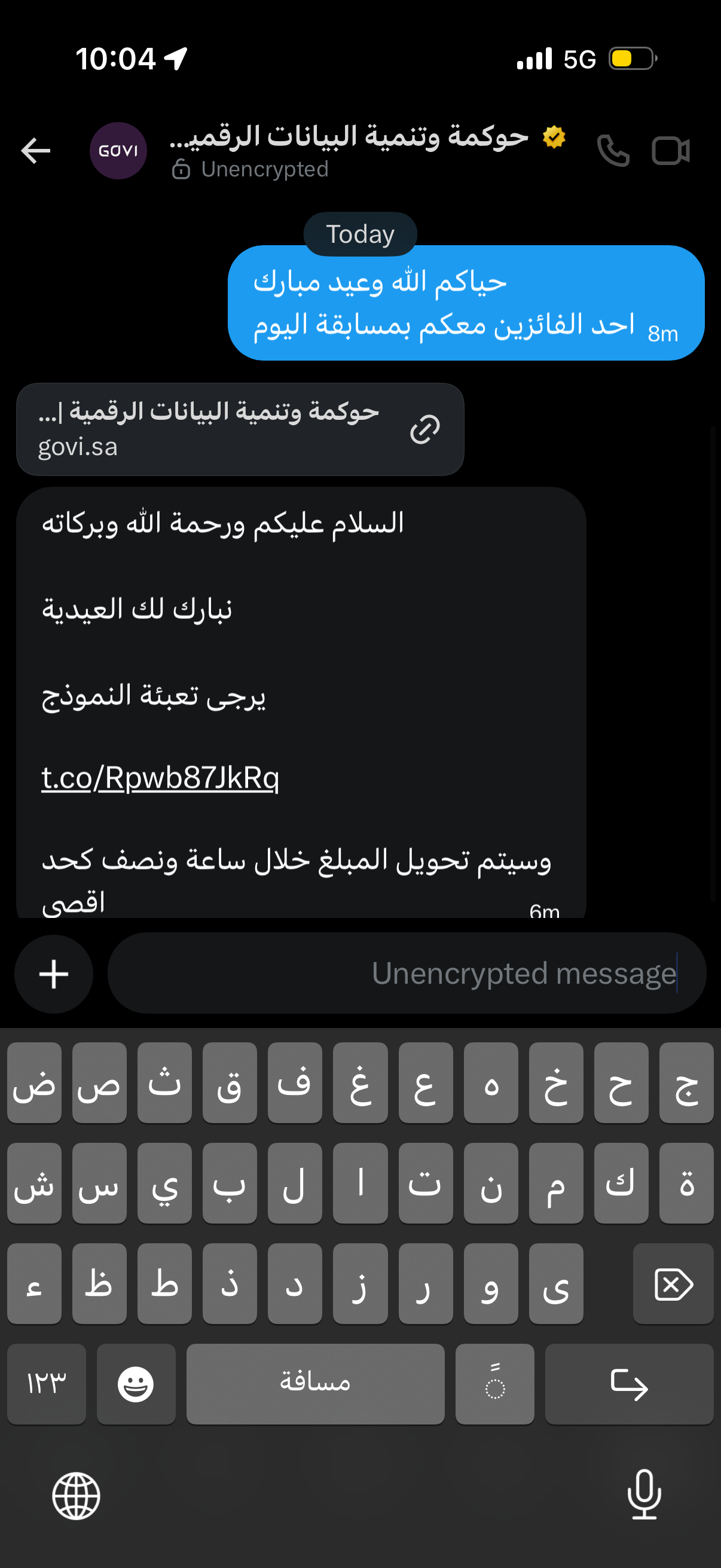Tap the keyboard return key

click(628, 1384)
